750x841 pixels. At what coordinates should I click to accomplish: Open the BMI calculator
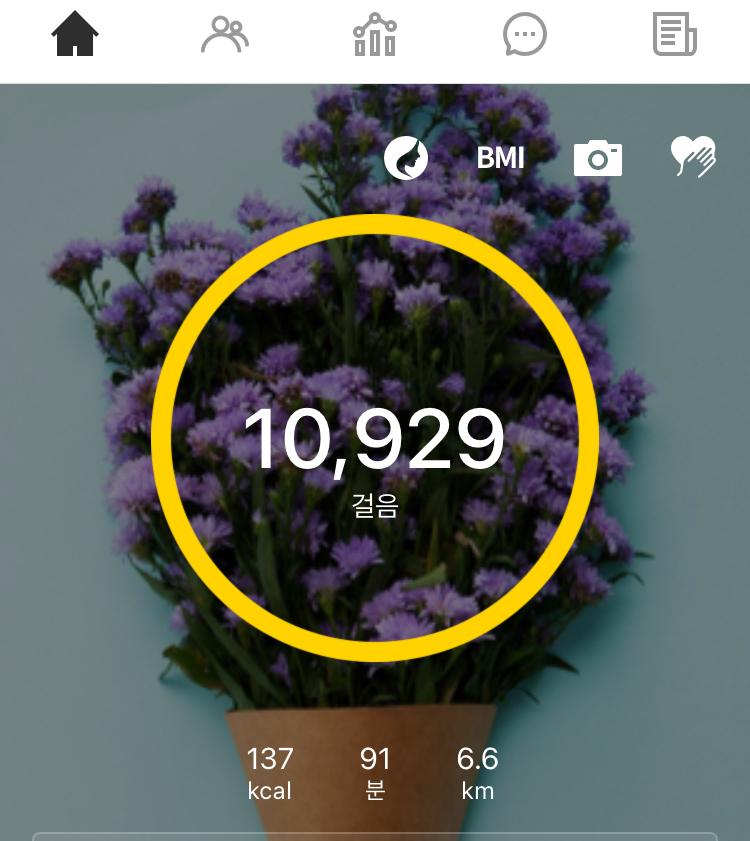point(501,158)
